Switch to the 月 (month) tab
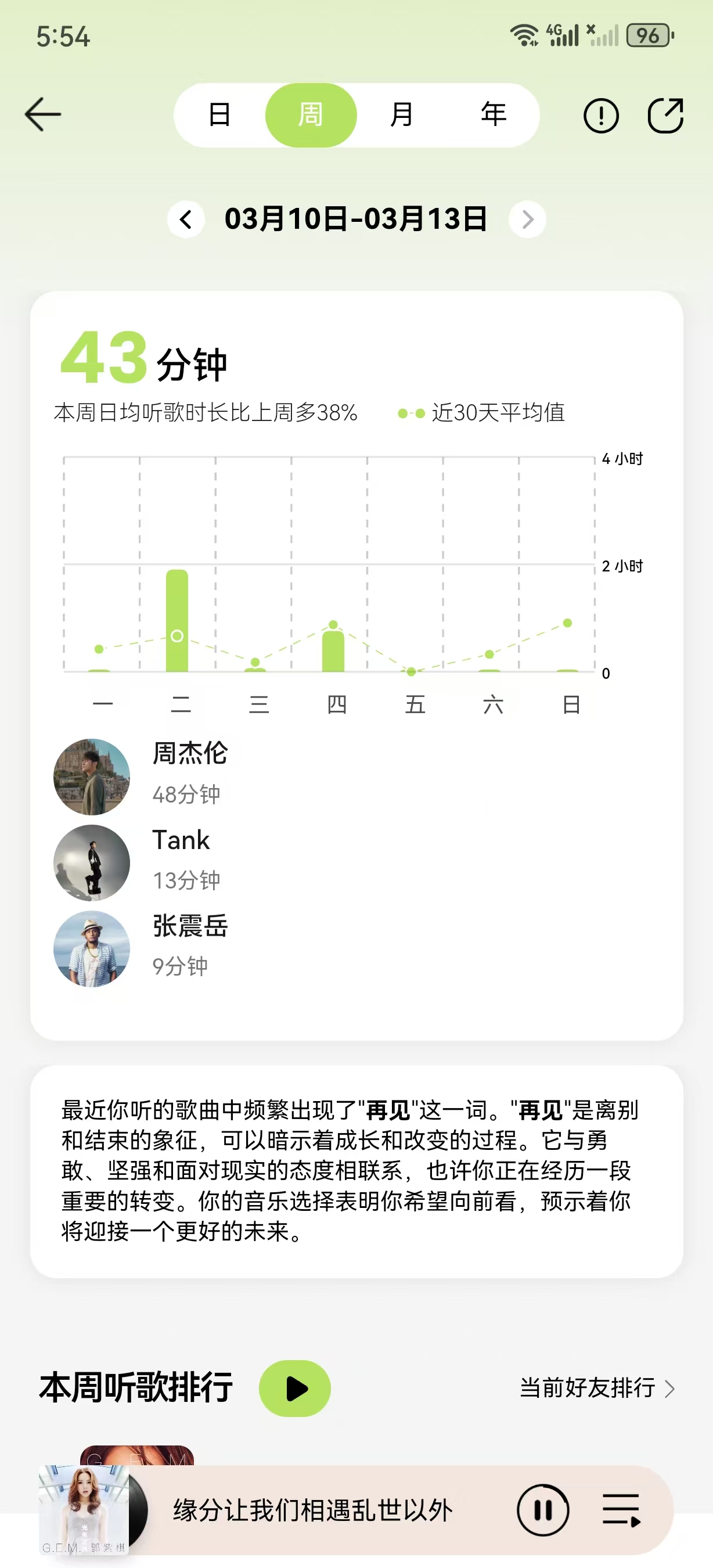 coord(402,114)
